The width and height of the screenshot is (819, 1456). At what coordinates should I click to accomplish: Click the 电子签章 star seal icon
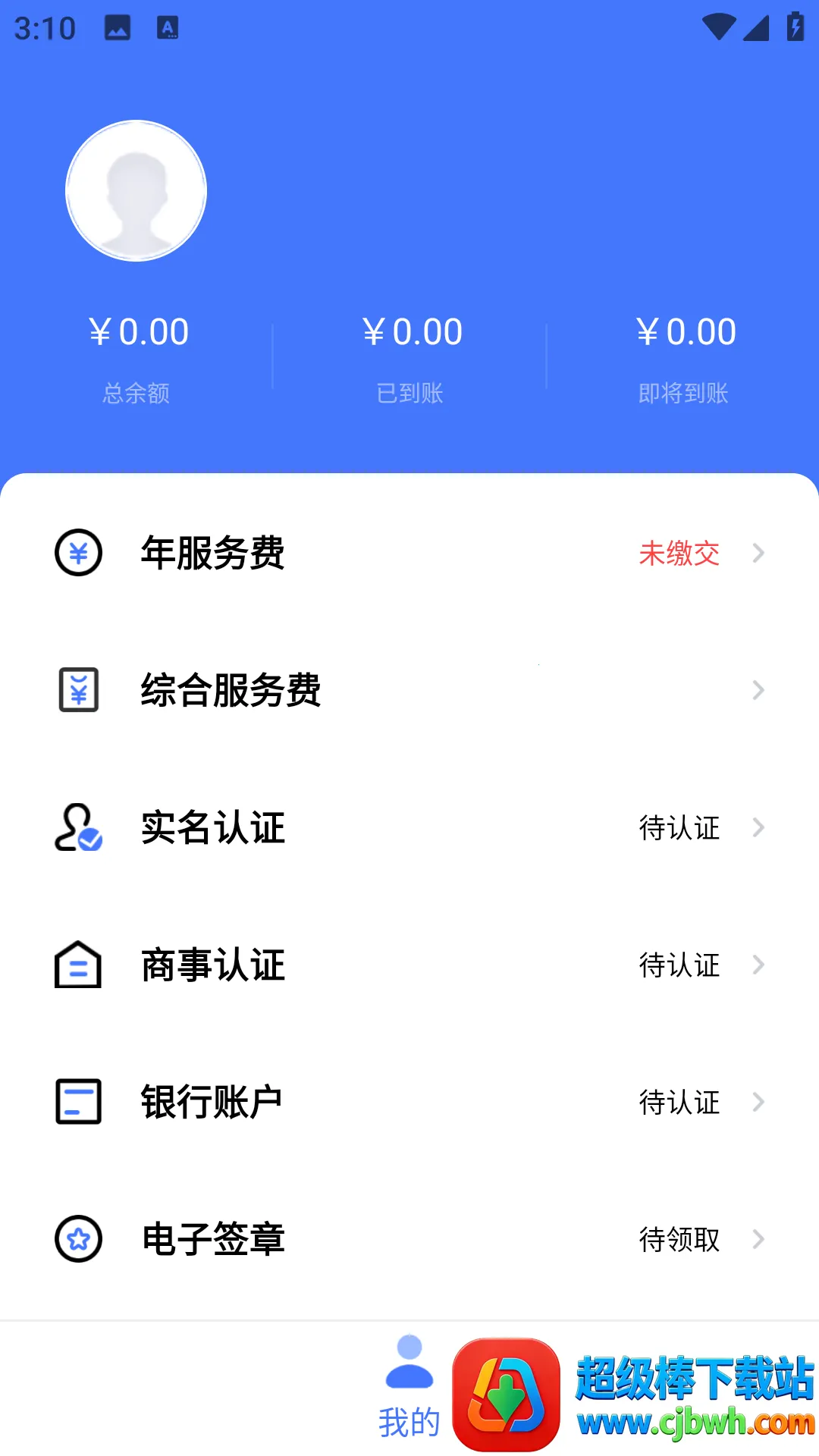tap(78, 1240)
